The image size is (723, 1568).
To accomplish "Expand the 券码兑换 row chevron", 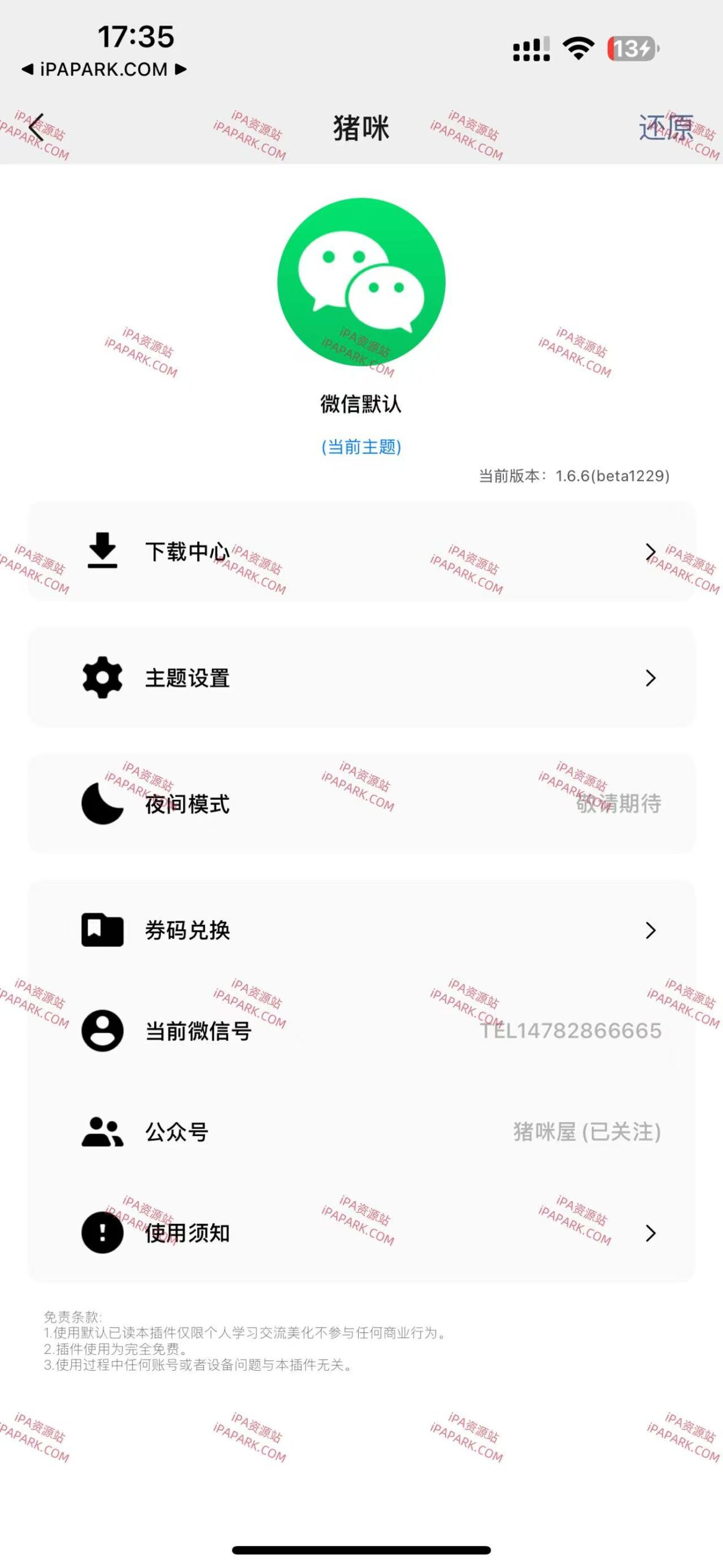I will 651,930.
